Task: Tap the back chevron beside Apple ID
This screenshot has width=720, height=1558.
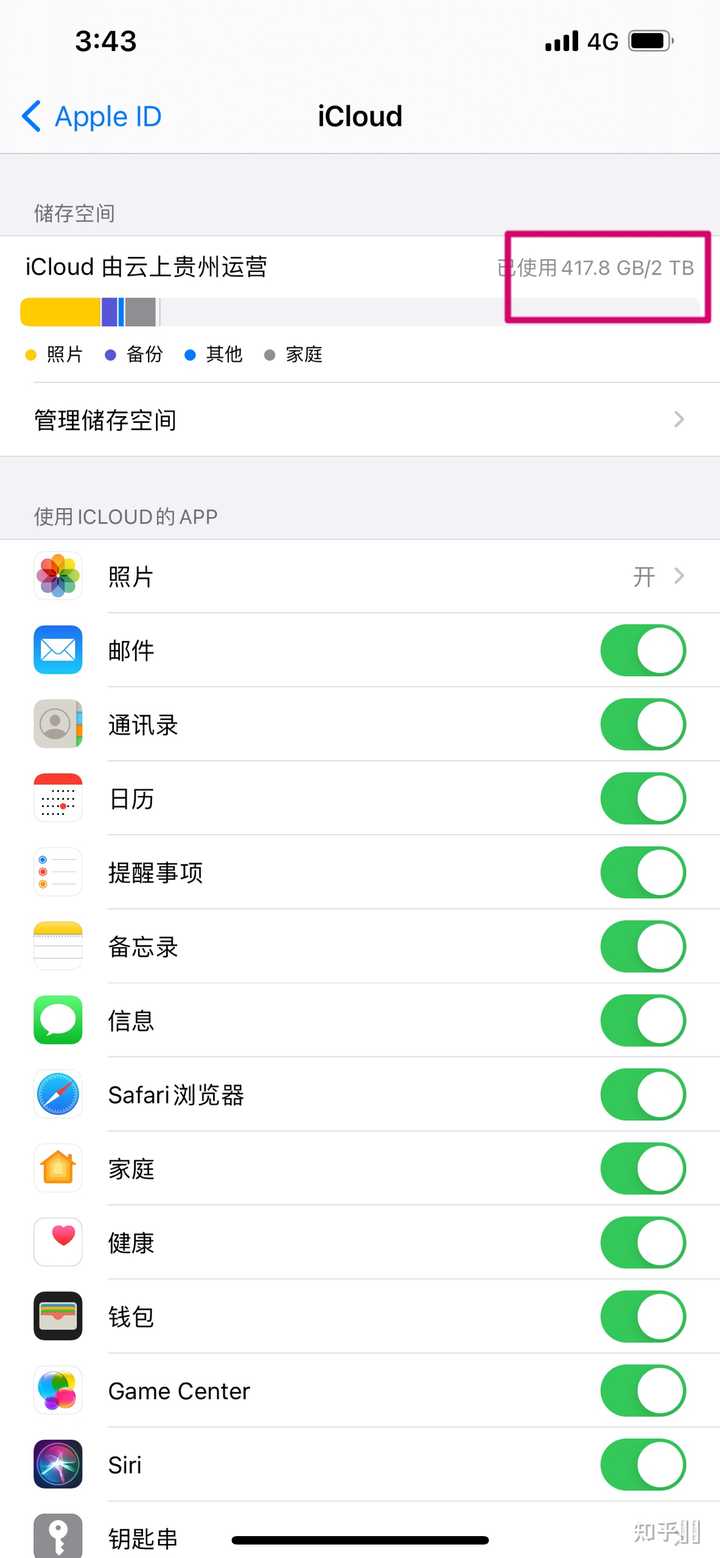Action: pyautogui.click(x=30, y=116)
